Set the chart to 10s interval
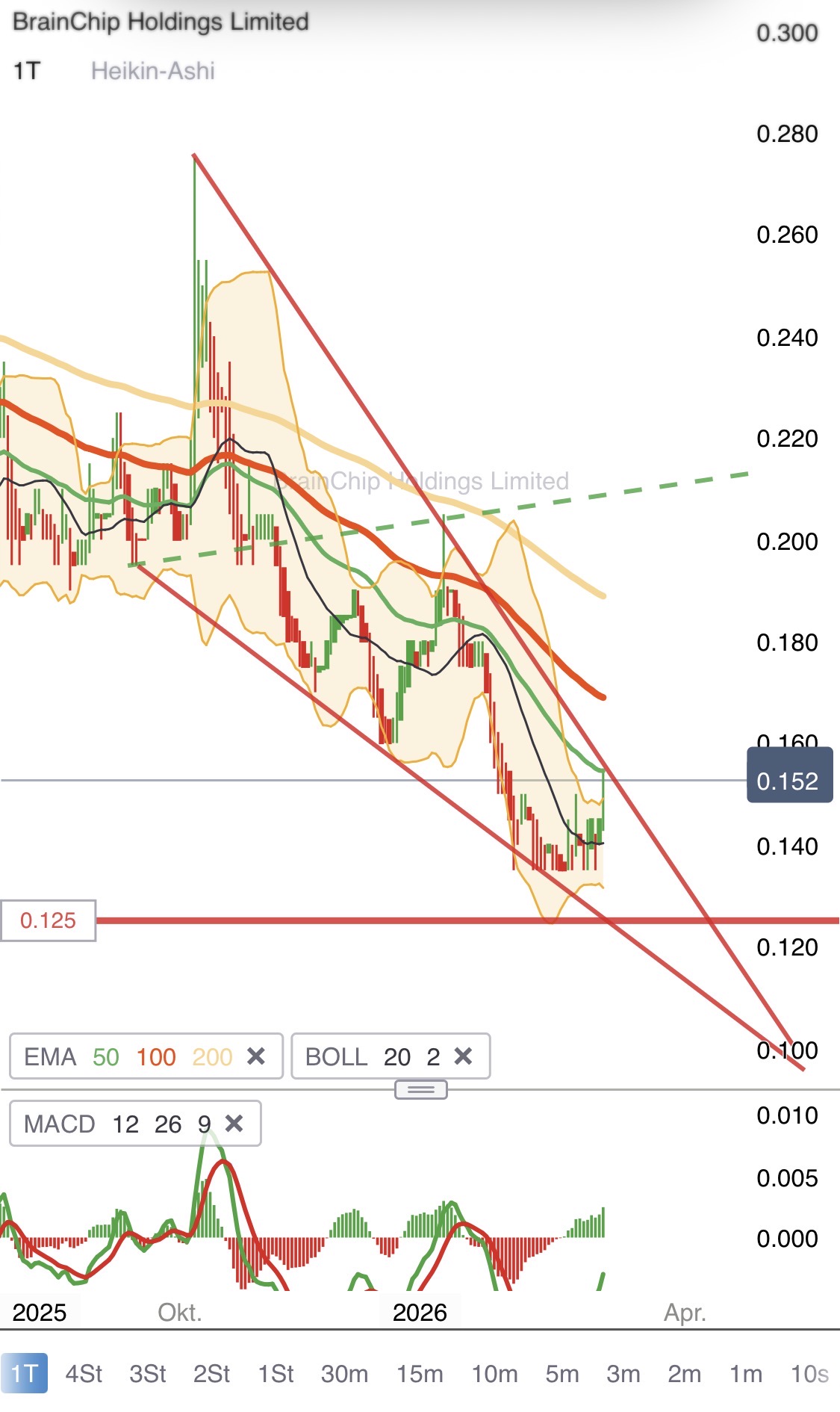 [x=809, y=1374]
